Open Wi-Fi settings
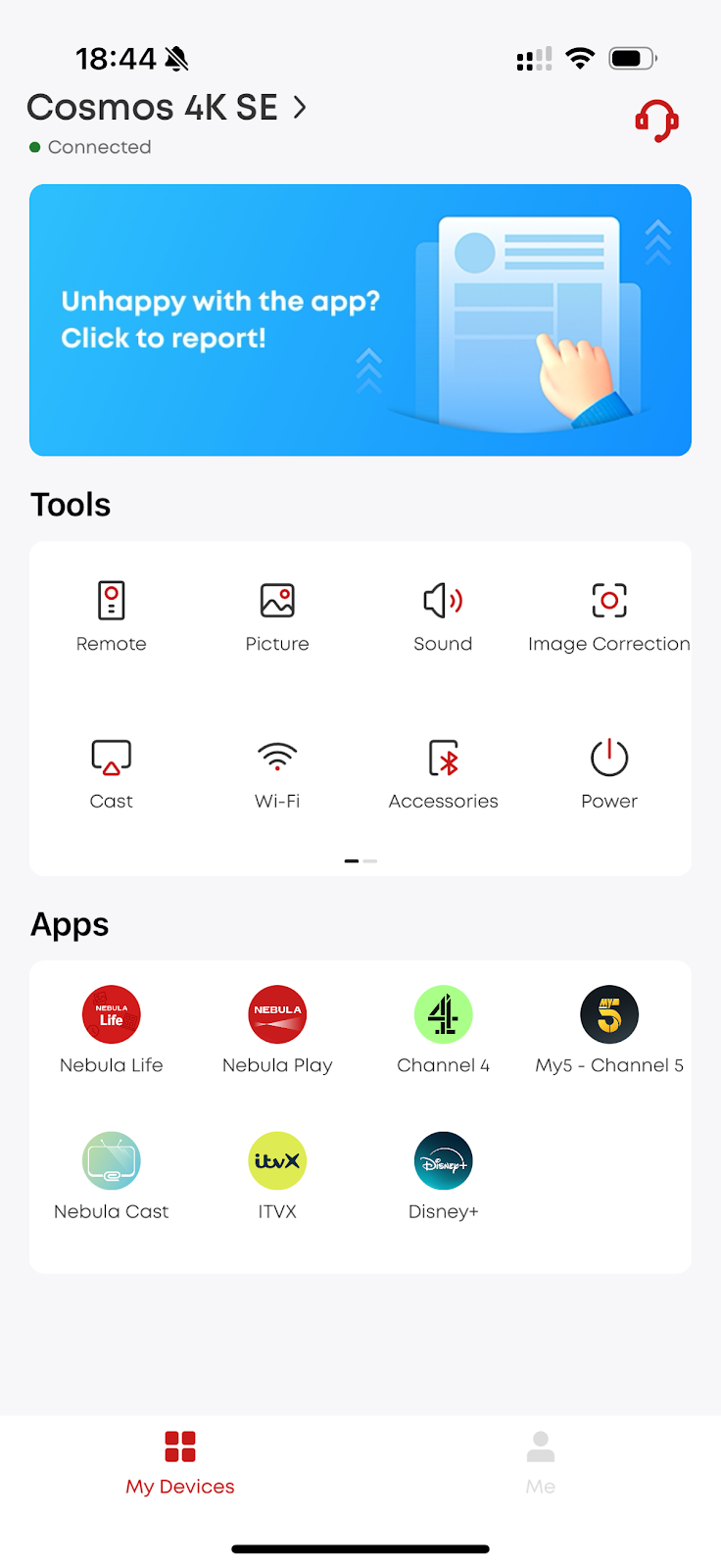 (277, 773)
